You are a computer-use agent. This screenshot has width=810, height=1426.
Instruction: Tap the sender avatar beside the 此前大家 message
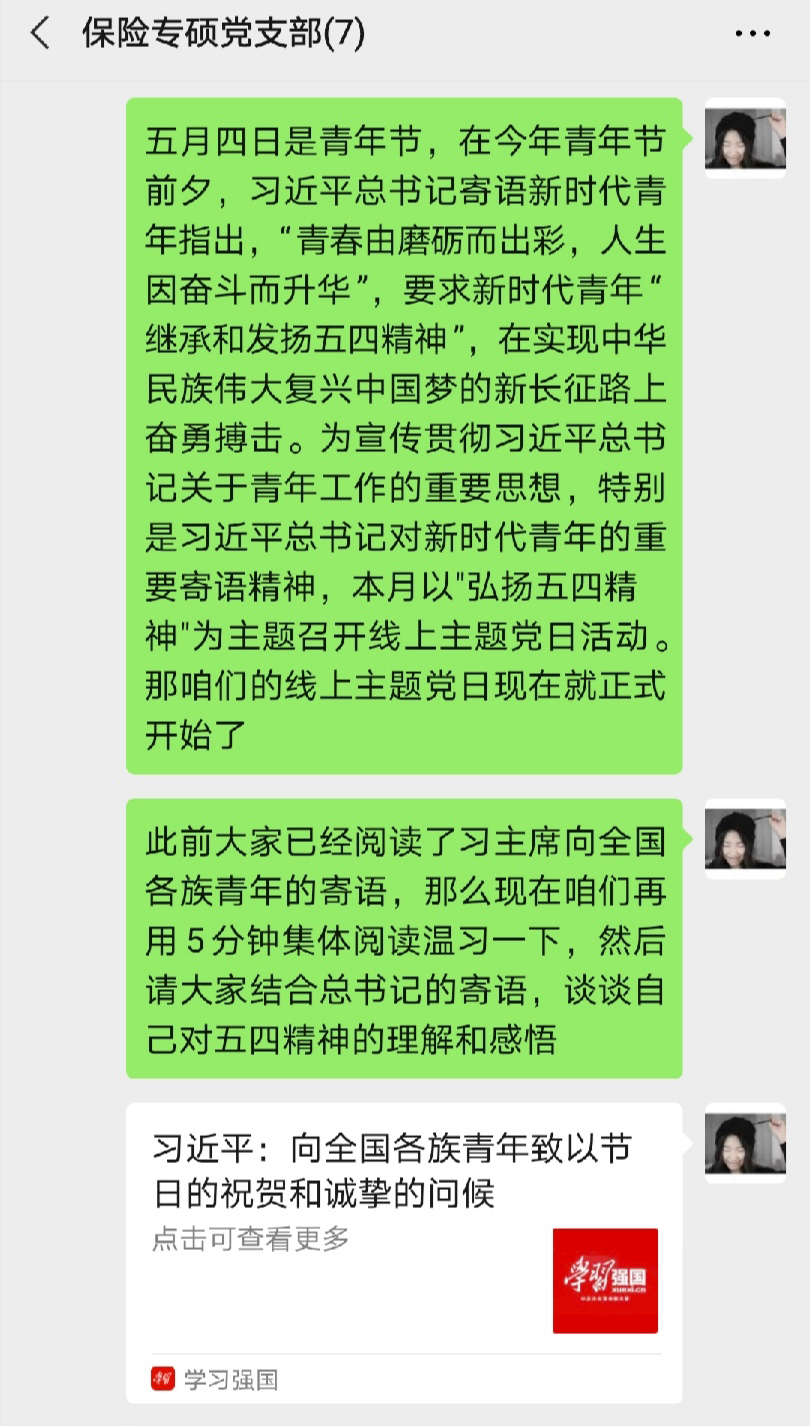(745, 838)
